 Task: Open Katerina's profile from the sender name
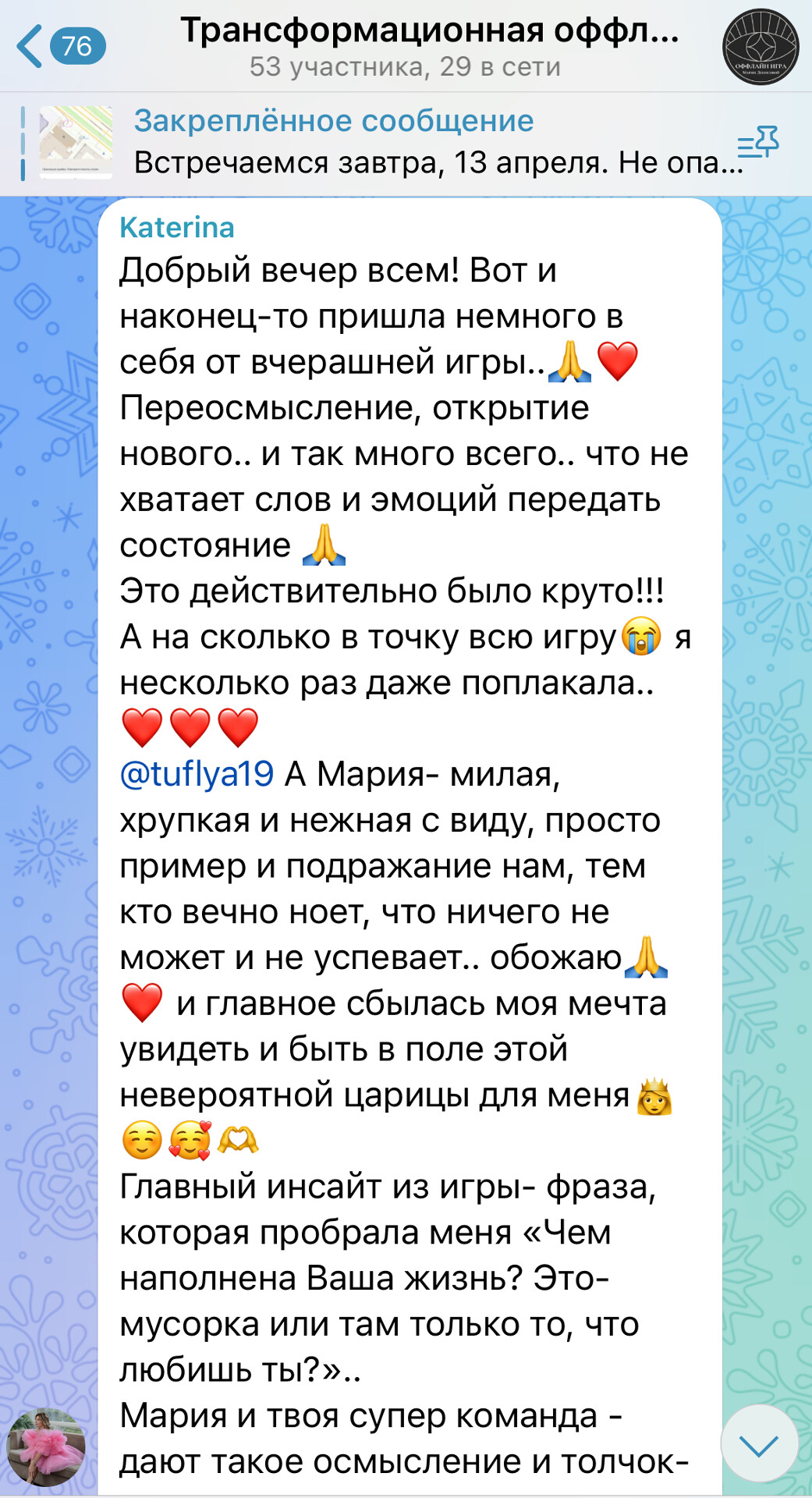(177, 227)
